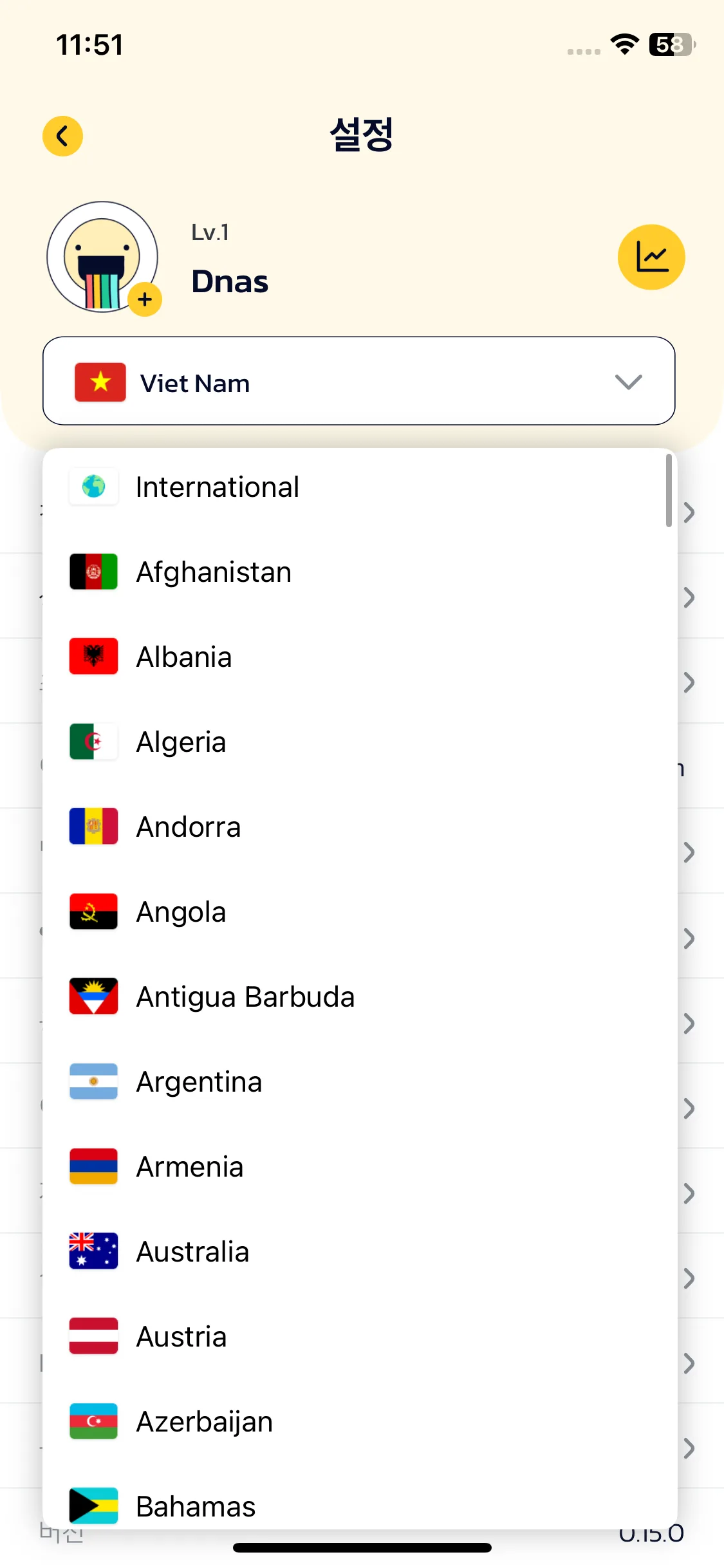Screen dimensions: 724x1568
Task: Choose Afghanistan as the country
Action: (x=214, y=572)
